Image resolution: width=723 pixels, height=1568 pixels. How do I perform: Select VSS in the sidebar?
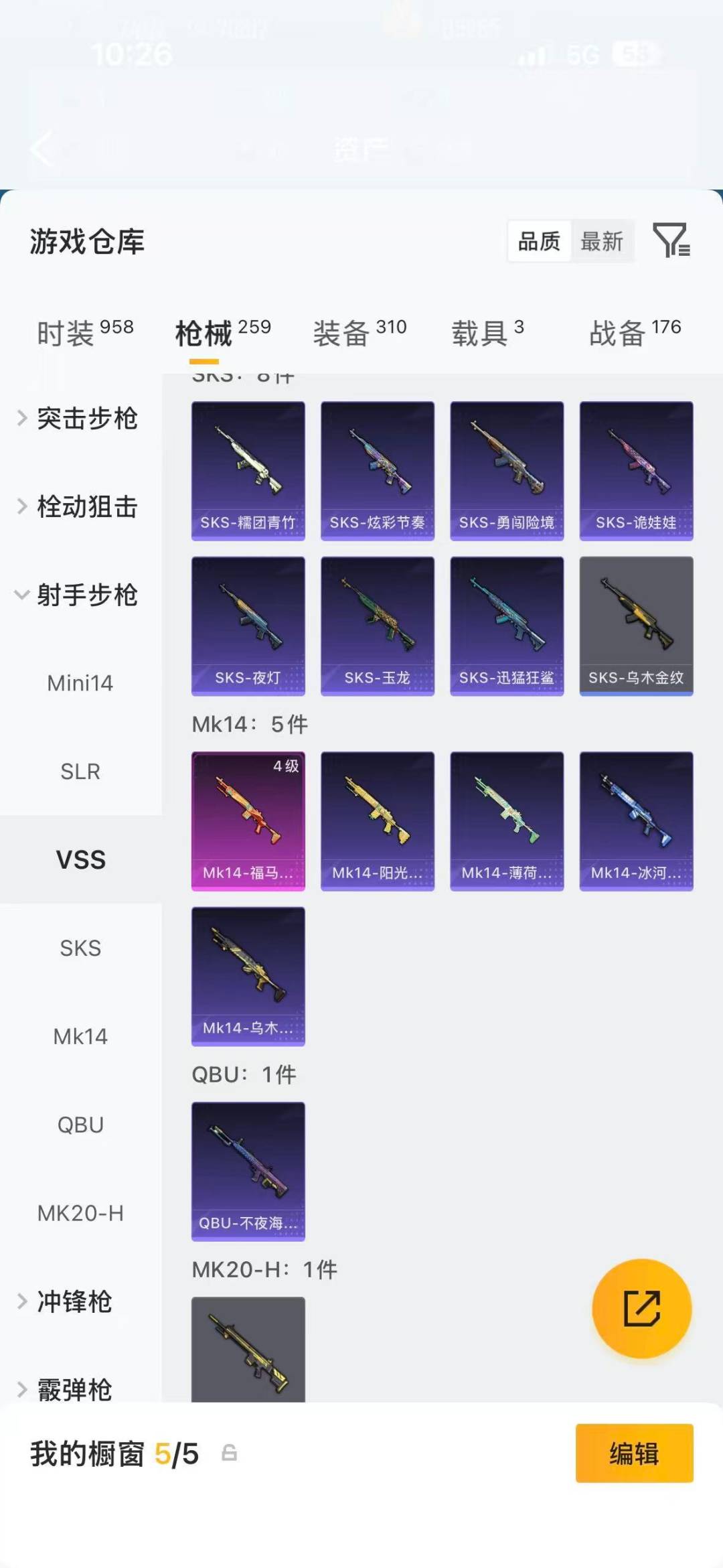click(x=81, y=859)
